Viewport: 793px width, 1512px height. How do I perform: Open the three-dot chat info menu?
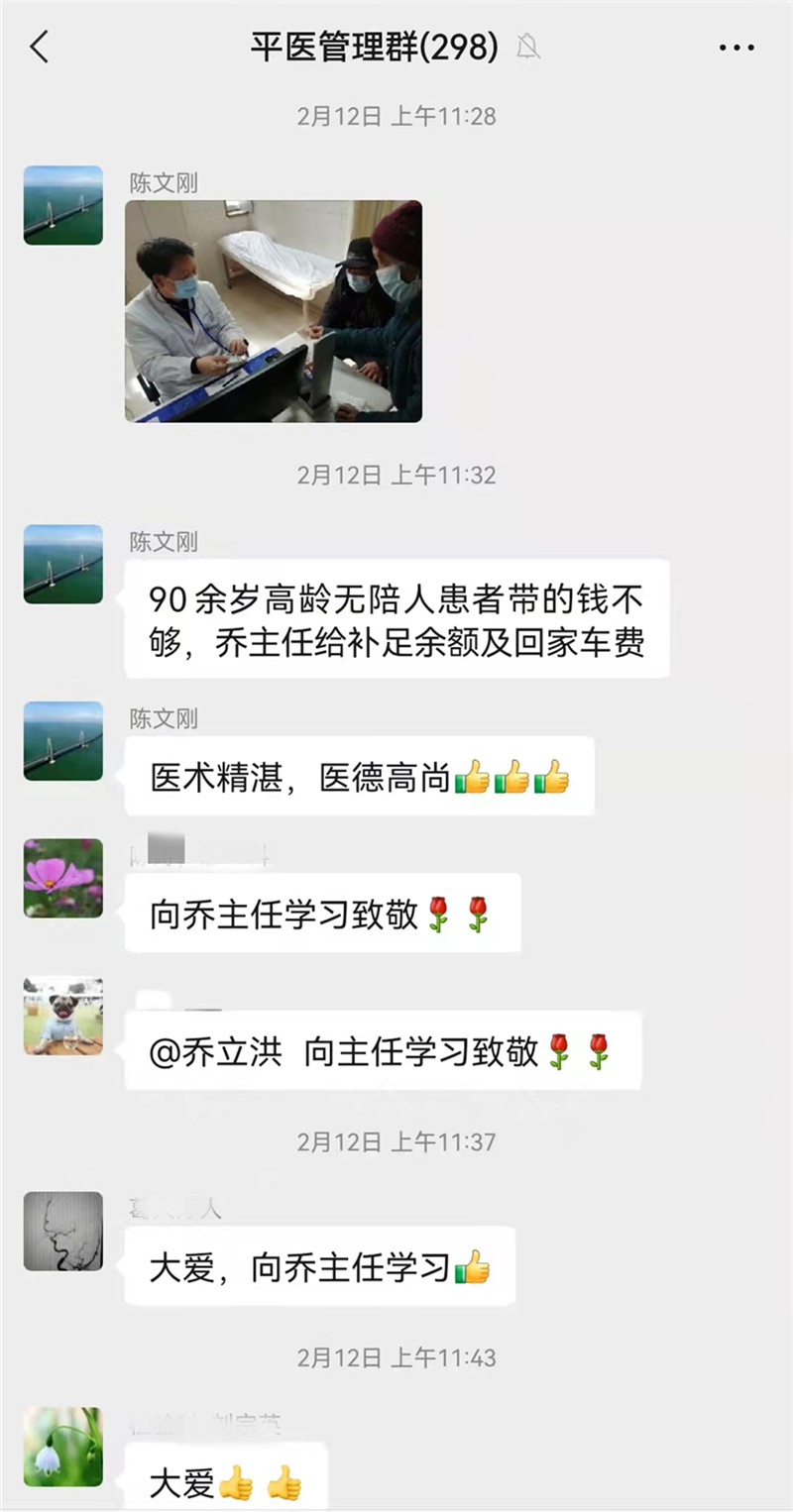[x=736, y=48]
